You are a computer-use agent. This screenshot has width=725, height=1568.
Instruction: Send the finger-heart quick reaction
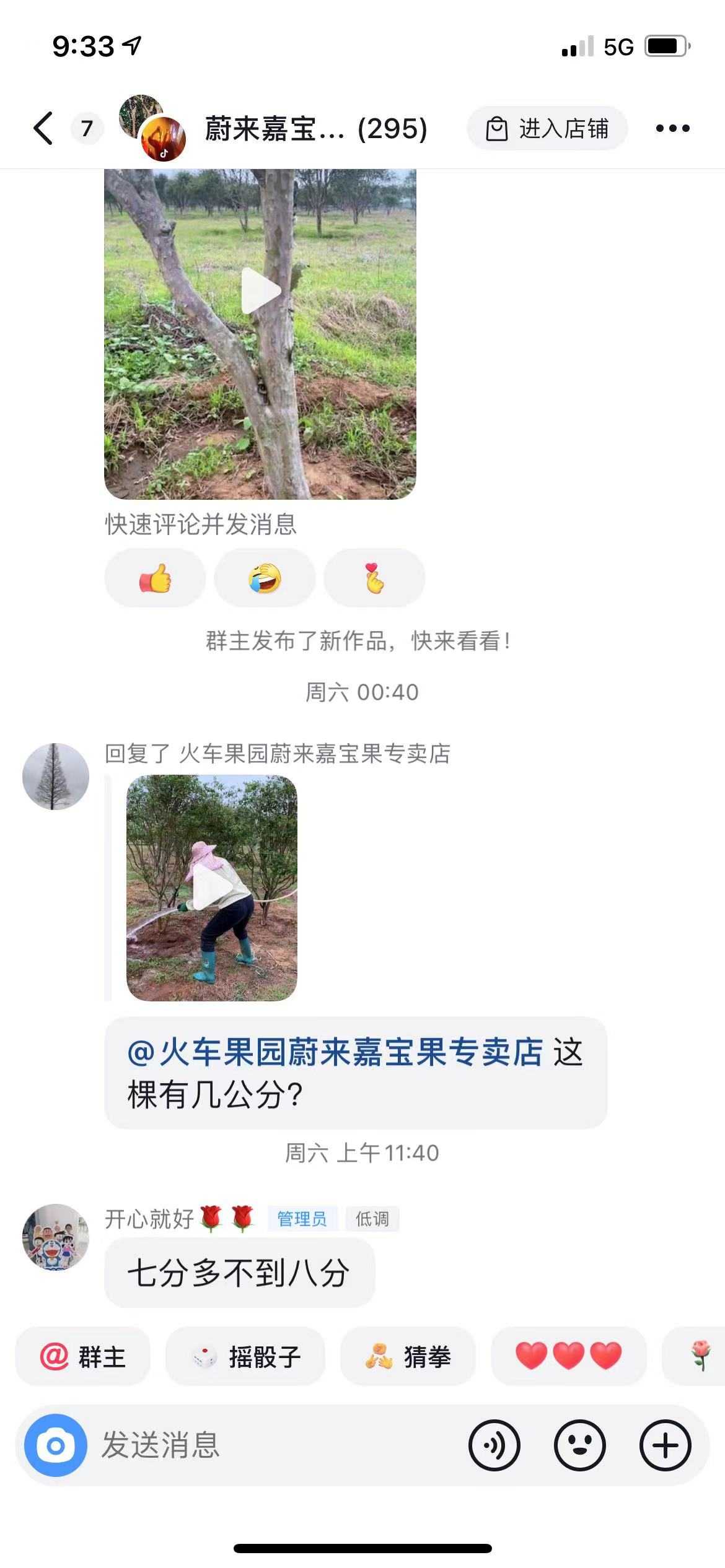[374, 578]
